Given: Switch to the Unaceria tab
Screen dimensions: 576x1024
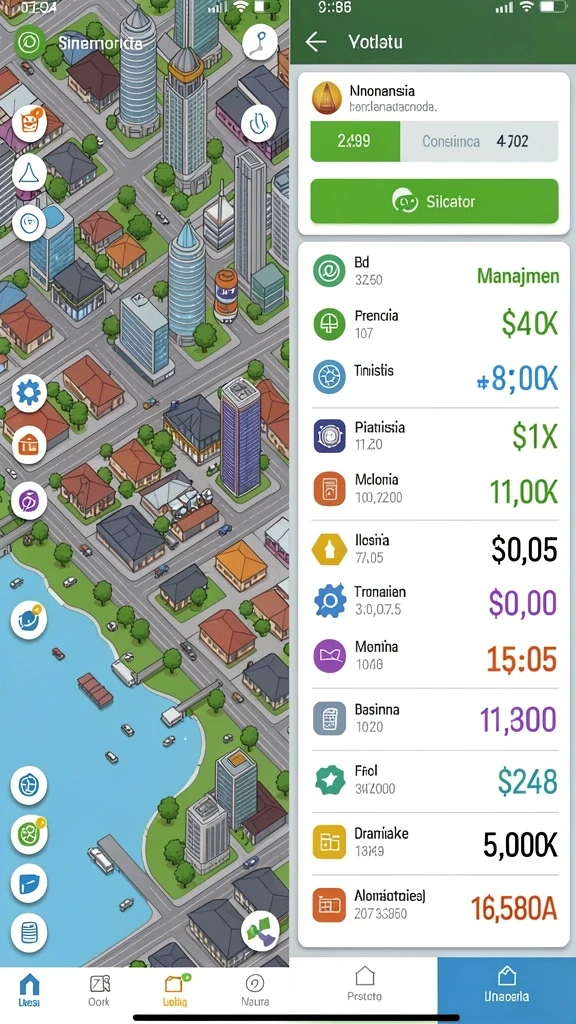Looking at the screenshot, I should click(507, 985).
